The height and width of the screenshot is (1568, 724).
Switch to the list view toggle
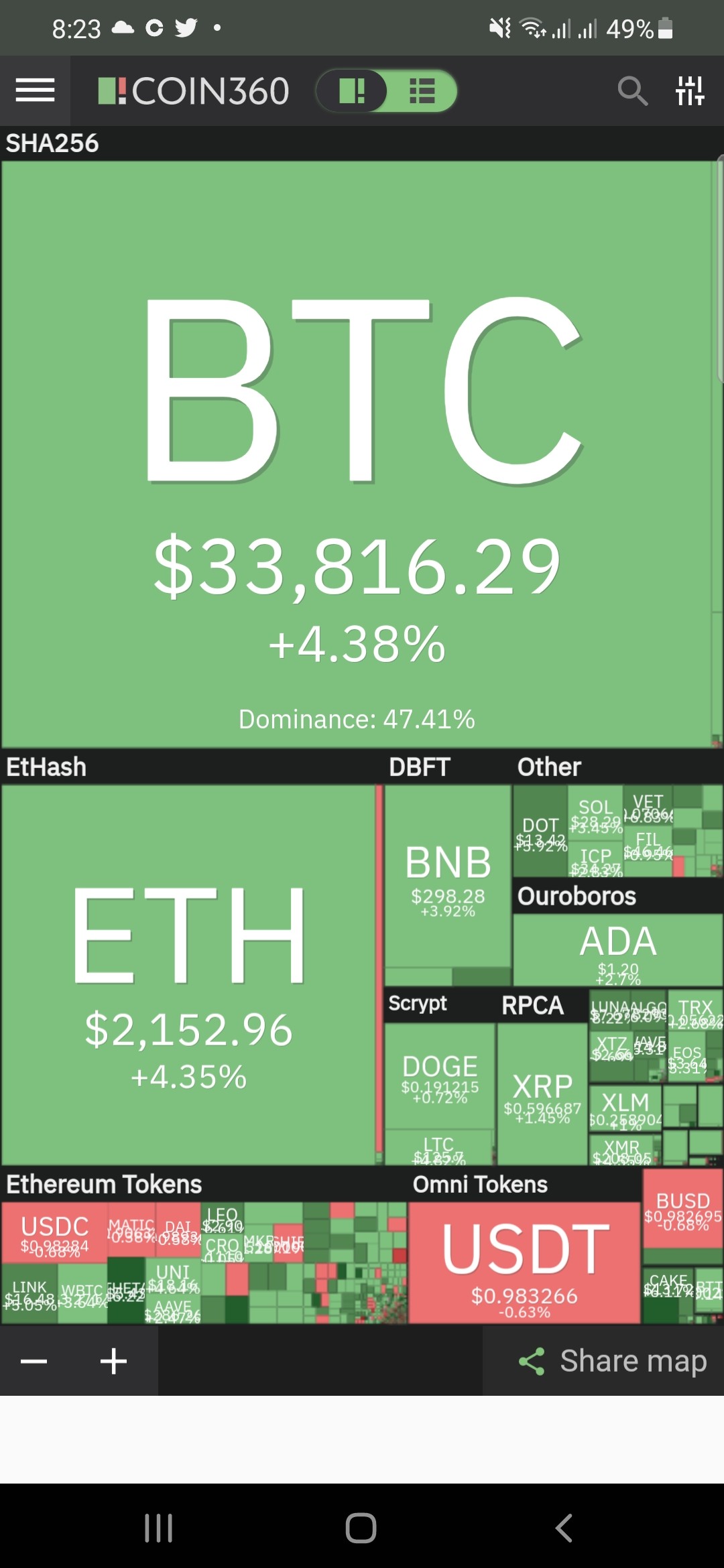pyautogui.click(x=422, y=90)
